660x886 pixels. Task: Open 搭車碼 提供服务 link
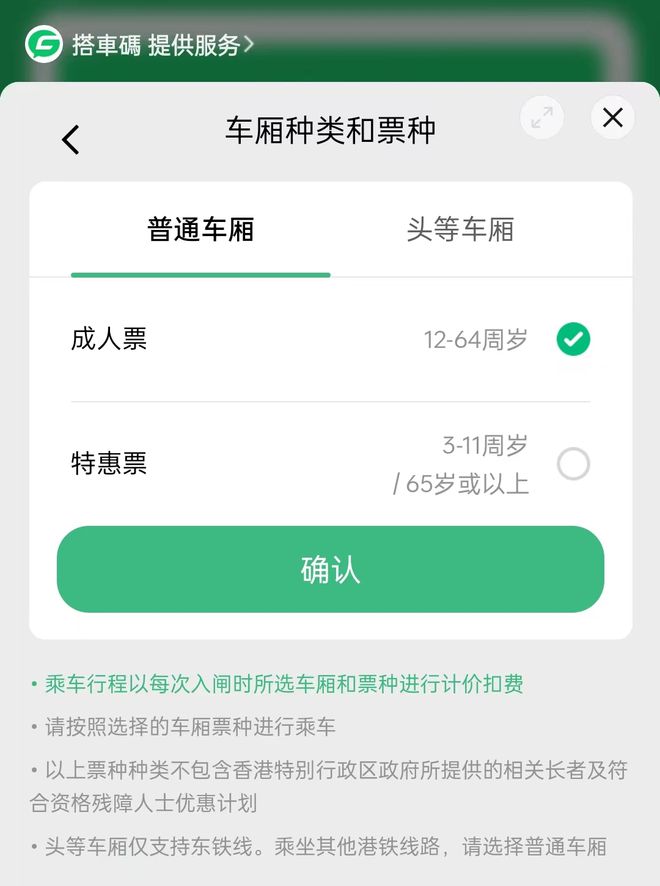[x=160, y=45]
